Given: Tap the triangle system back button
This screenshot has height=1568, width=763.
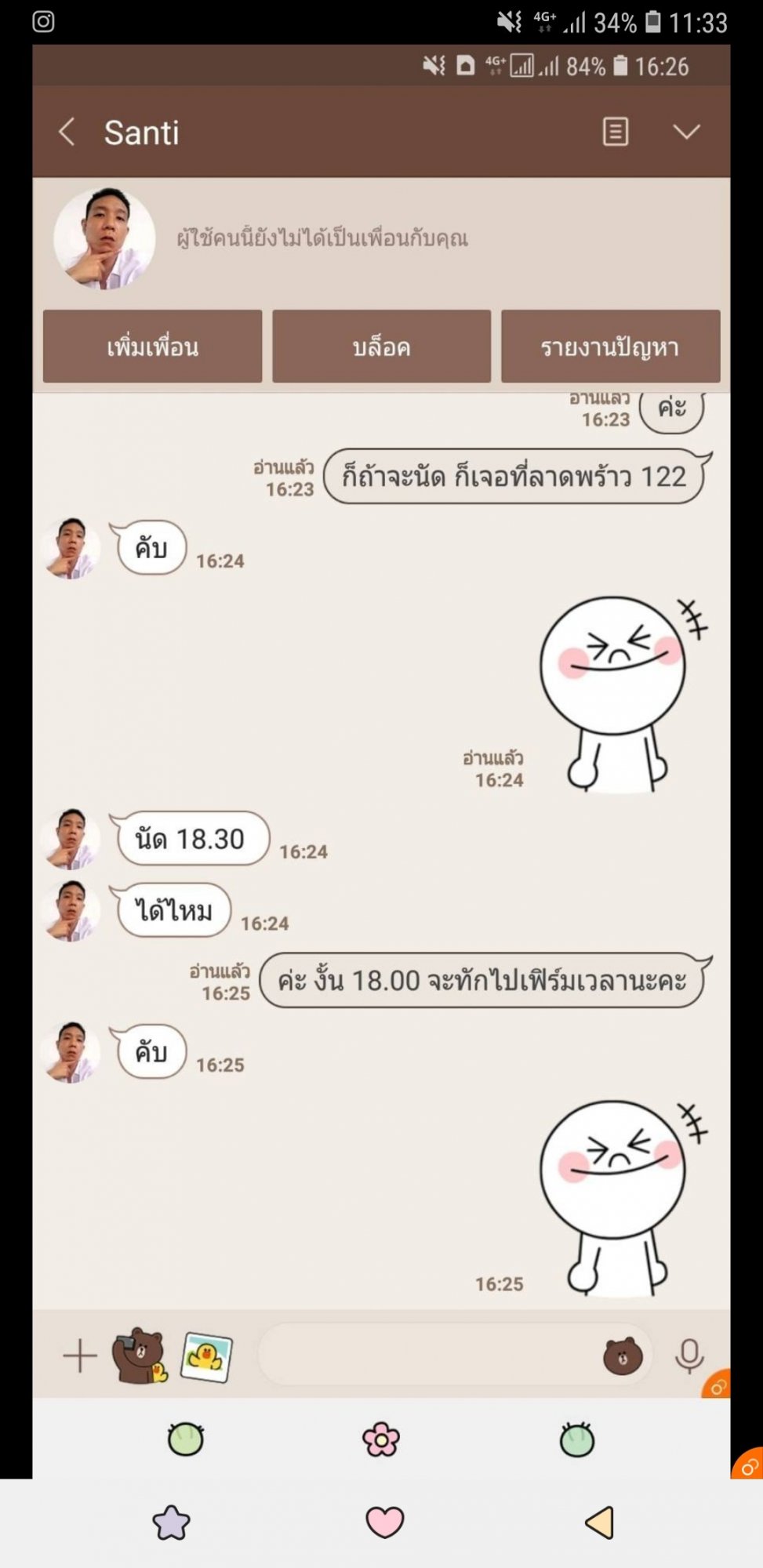Looking at the screenshot, I should click(600, 1522).
